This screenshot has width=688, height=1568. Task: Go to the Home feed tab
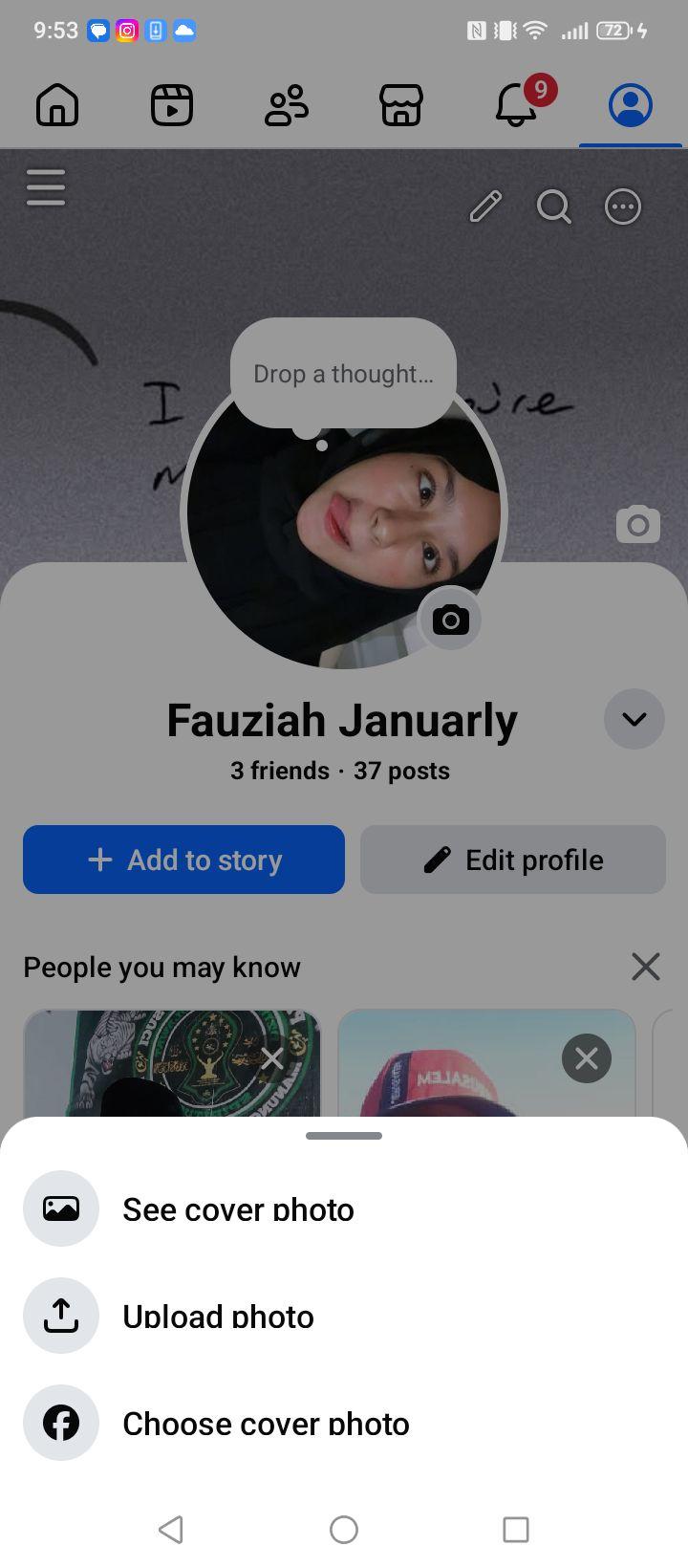[57, 104]
